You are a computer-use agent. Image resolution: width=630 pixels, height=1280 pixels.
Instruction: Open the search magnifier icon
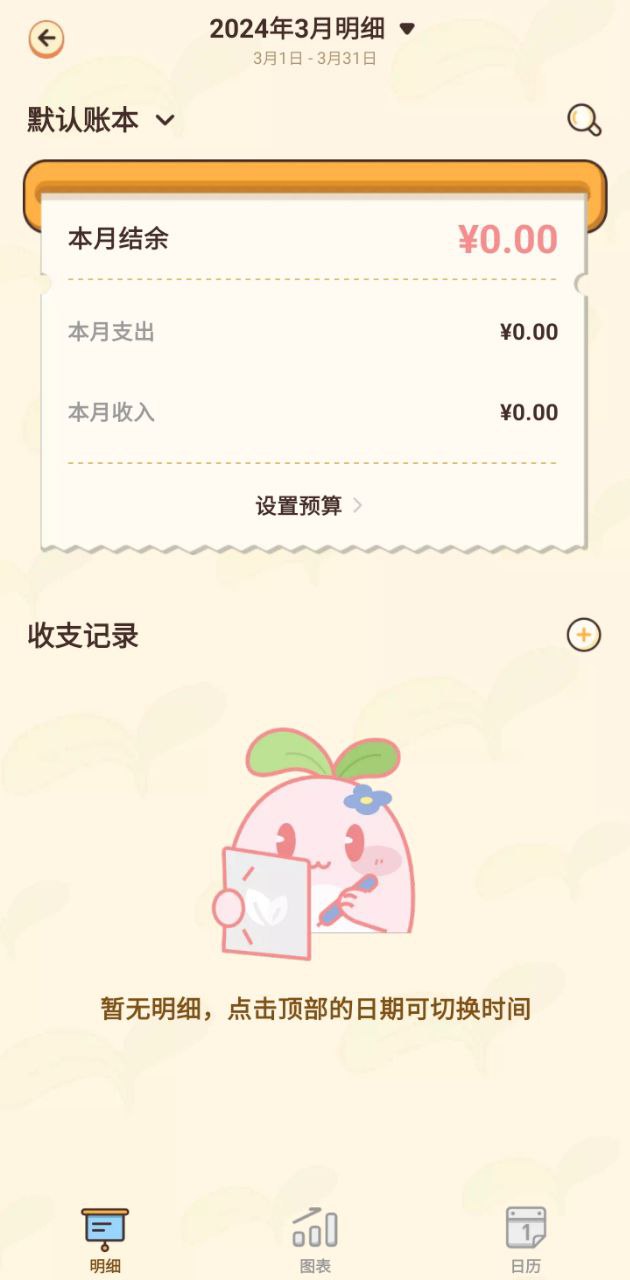(584, 120)
